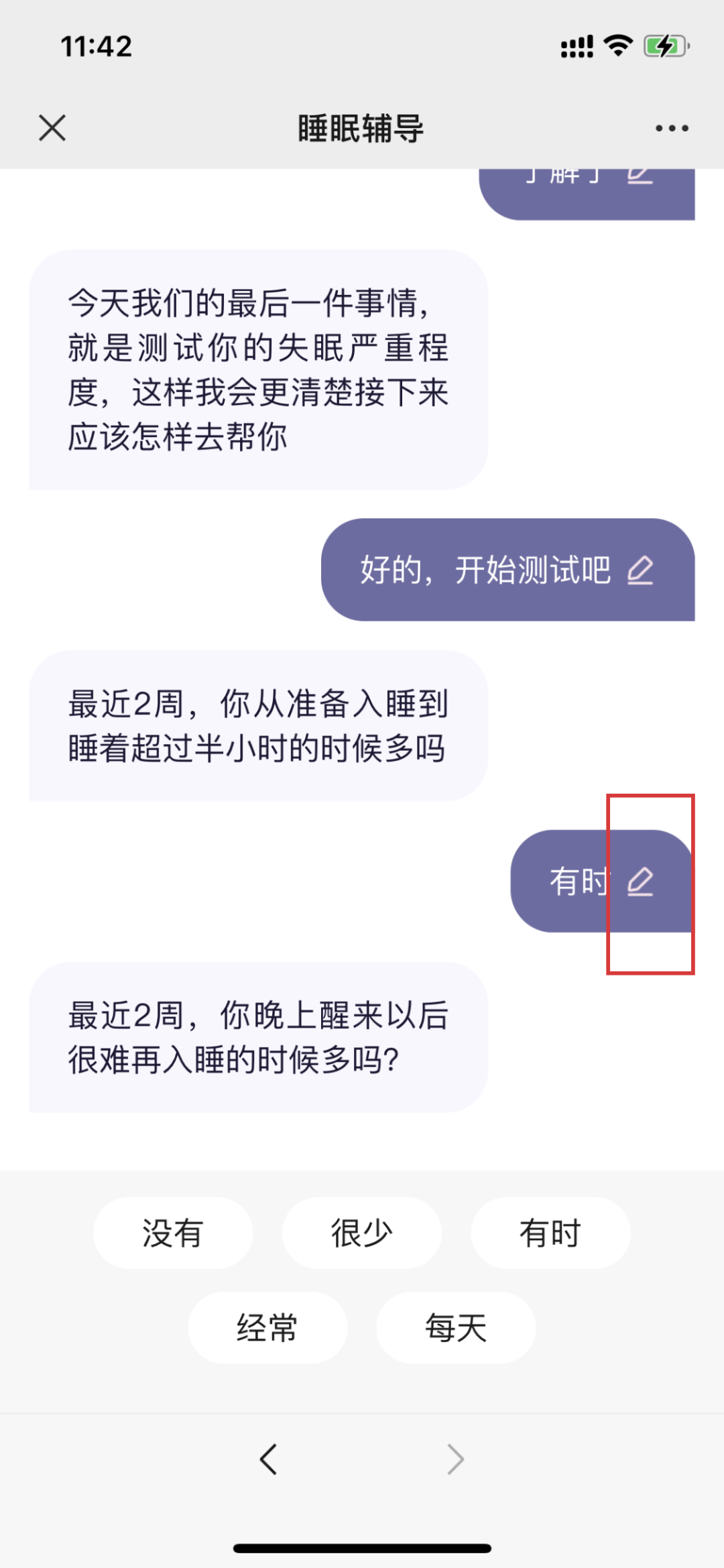Viewport: 724px width, 1568px height.
Task: Choose 很少 as the answer
Action: coord(361,1233)
